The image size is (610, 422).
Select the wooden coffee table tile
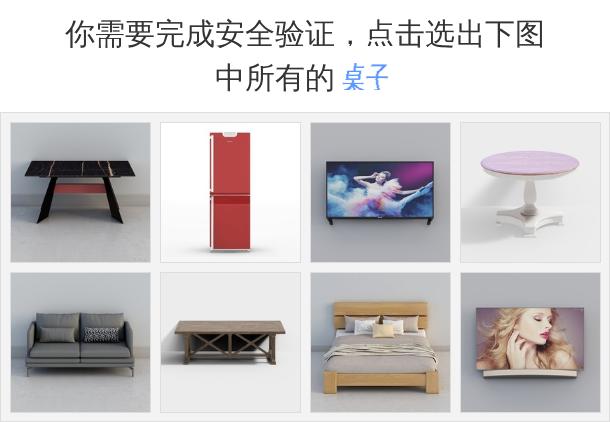point(230,342)
